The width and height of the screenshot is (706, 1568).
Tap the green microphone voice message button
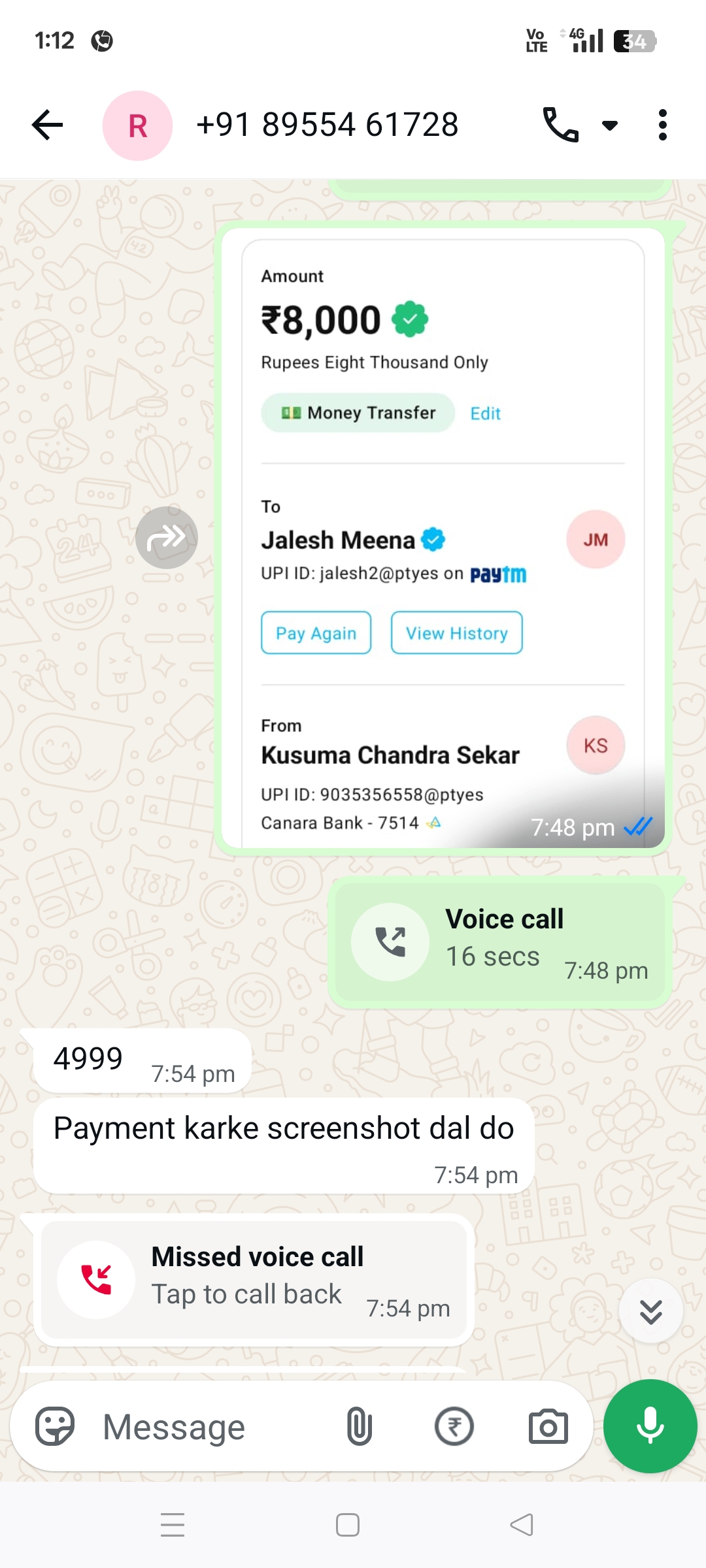[x=650, y=1426]
